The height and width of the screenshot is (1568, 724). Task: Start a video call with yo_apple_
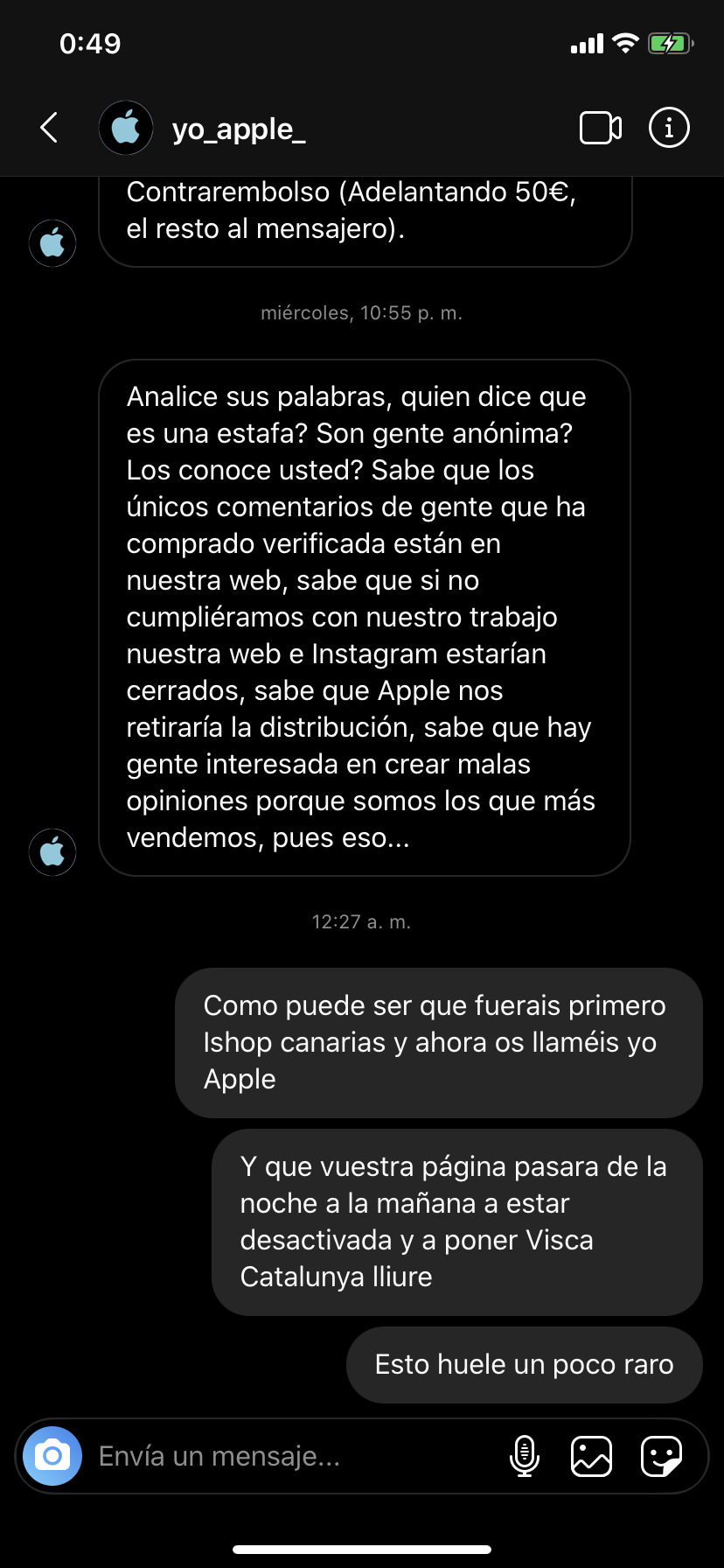601,128
